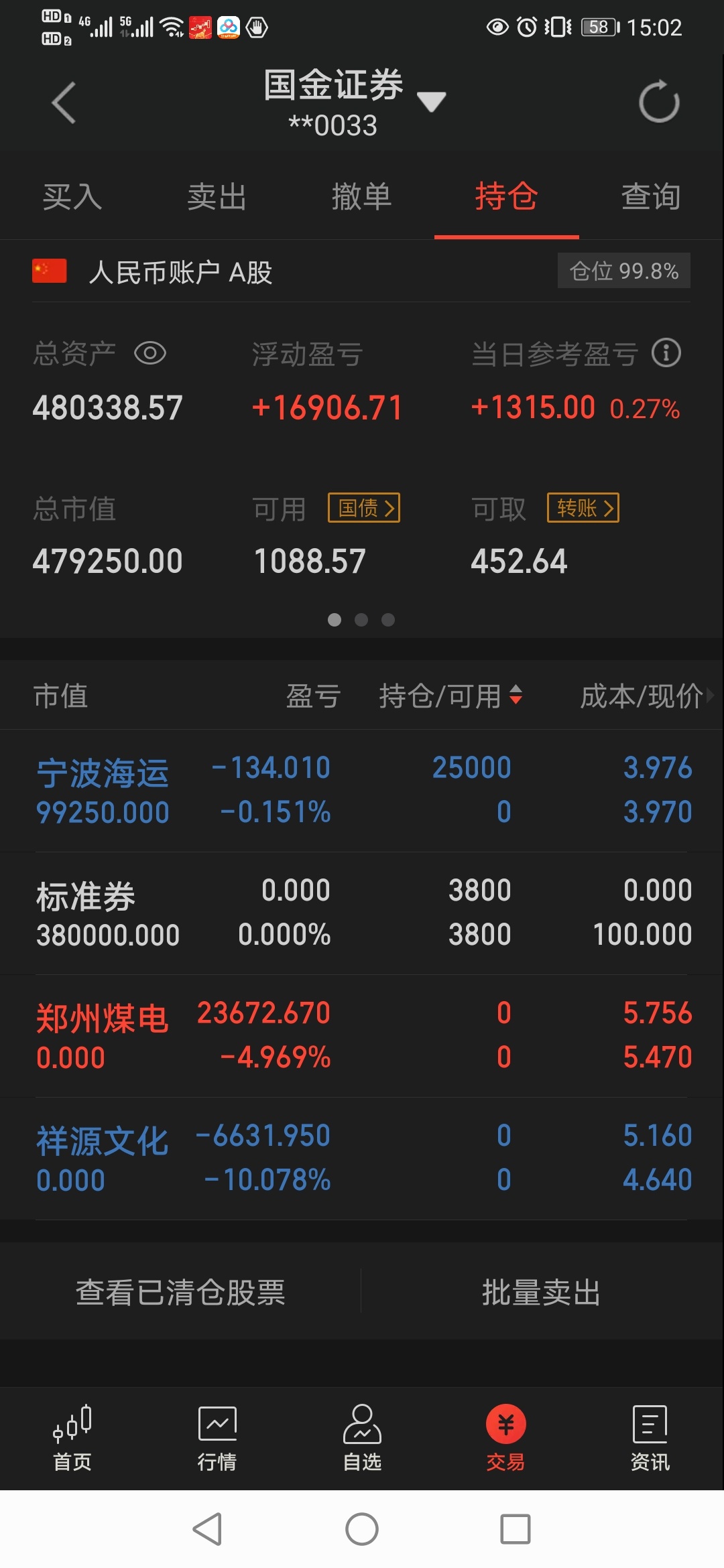Go back using the top-left arrow
Image resolution: width=724 pixels, height=1568 pixels.
pos(64,103)
